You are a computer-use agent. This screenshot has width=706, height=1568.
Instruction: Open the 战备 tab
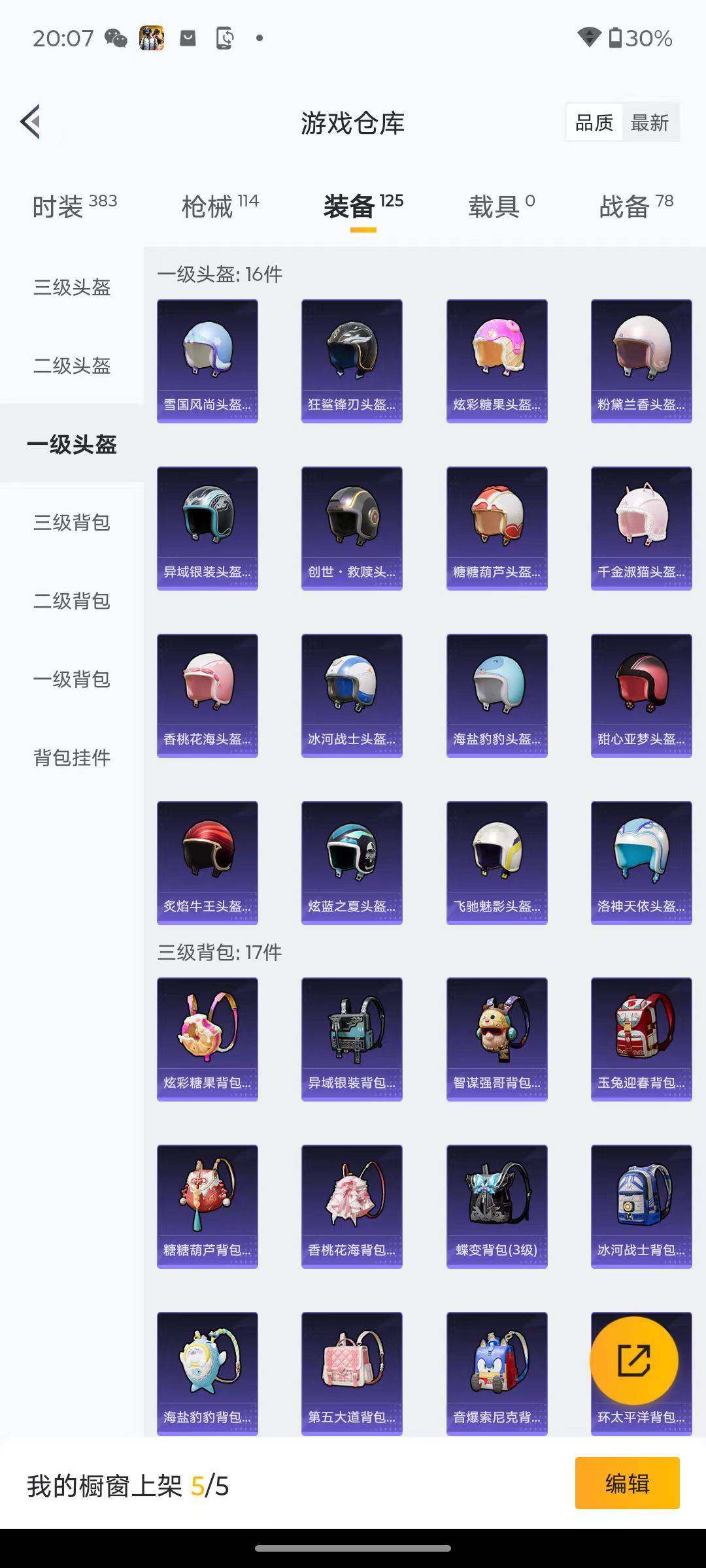635,206
